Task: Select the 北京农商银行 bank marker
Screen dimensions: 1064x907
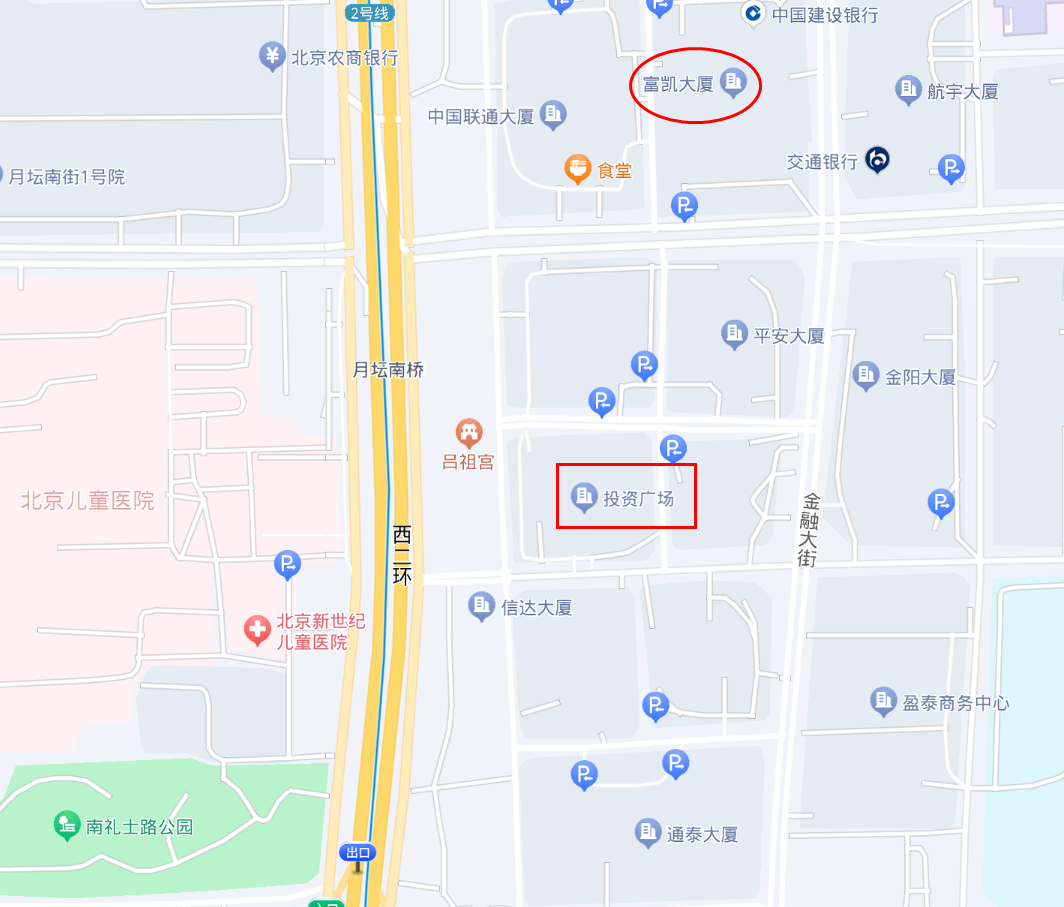Action: 271,55
